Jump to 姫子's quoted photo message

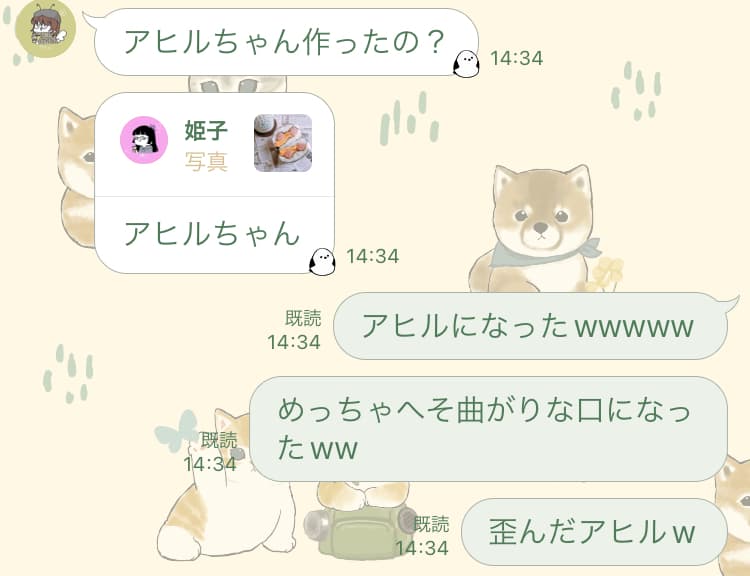click(214, 145)
